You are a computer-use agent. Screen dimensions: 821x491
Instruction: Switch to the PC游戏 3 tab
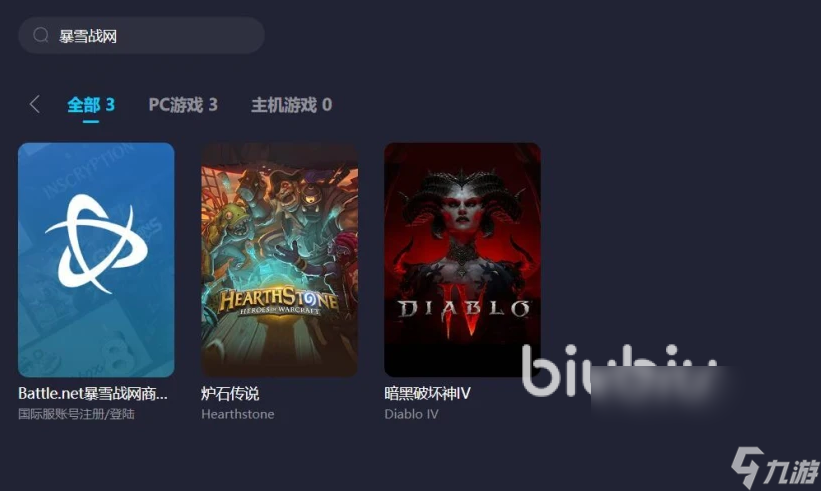(x=183, y=104)
